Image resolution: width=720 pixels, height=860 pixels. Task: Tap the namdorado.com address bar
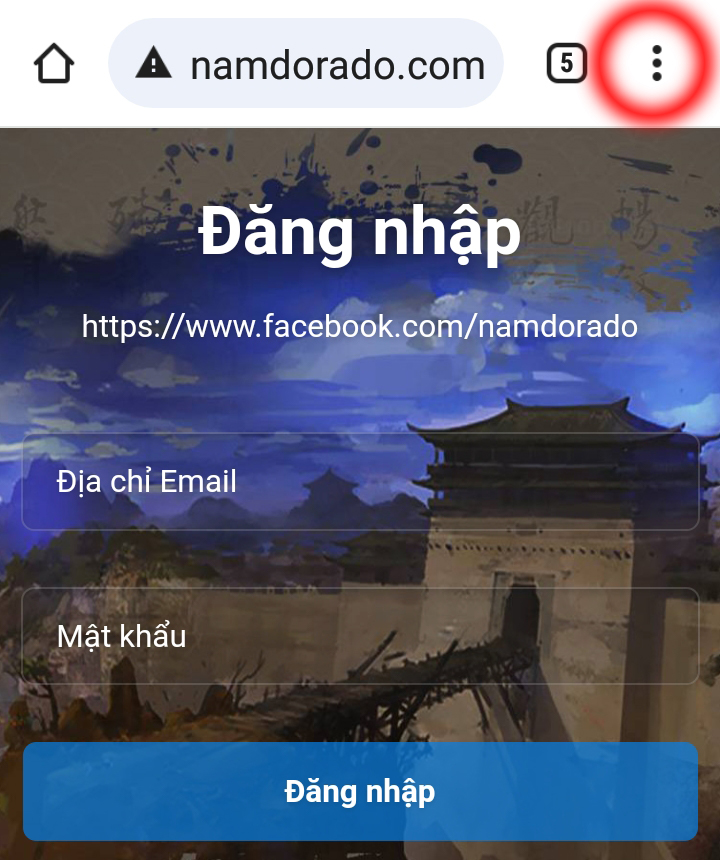click(x=337, y=66)
